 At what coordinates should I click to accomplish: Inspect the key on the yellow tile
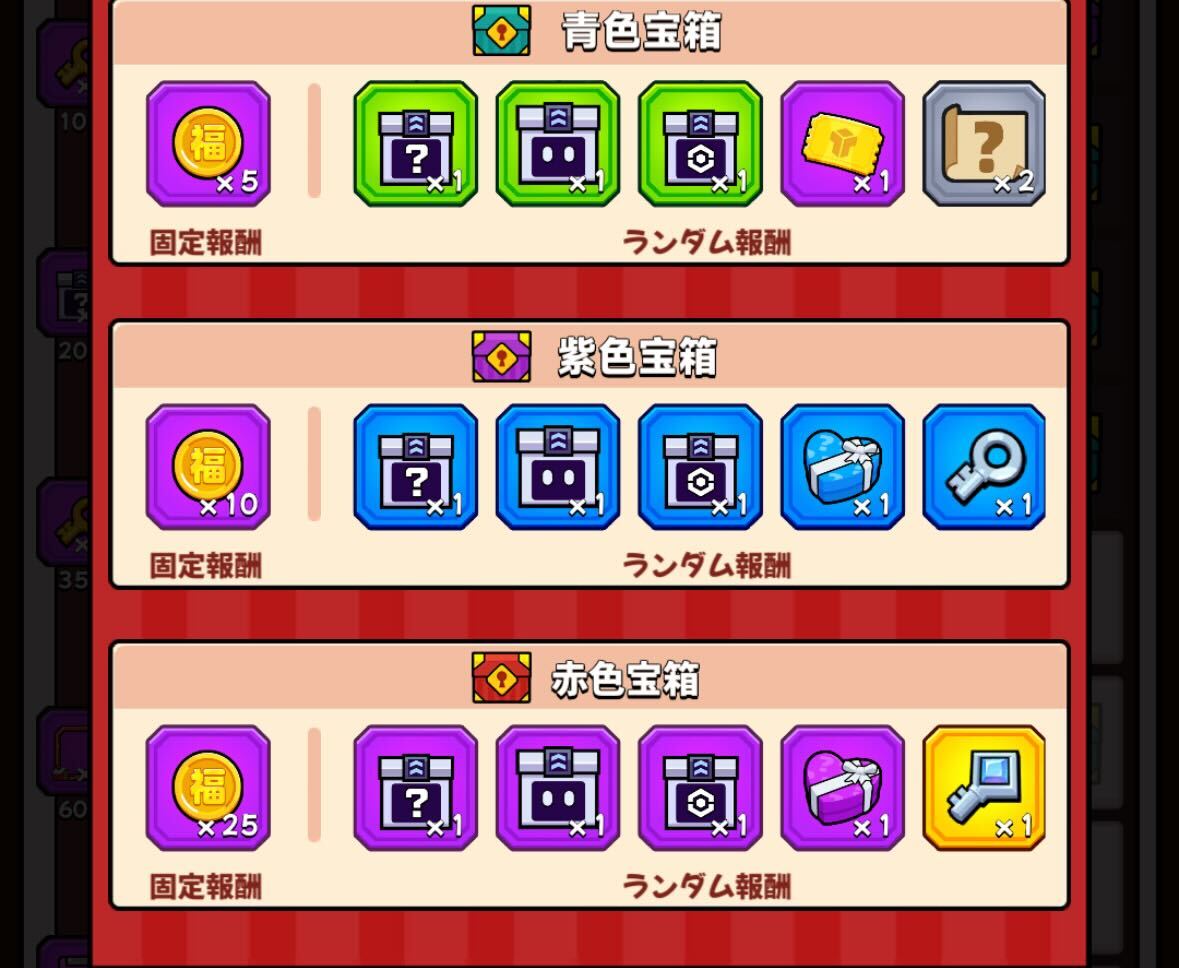tap(984, 788)
